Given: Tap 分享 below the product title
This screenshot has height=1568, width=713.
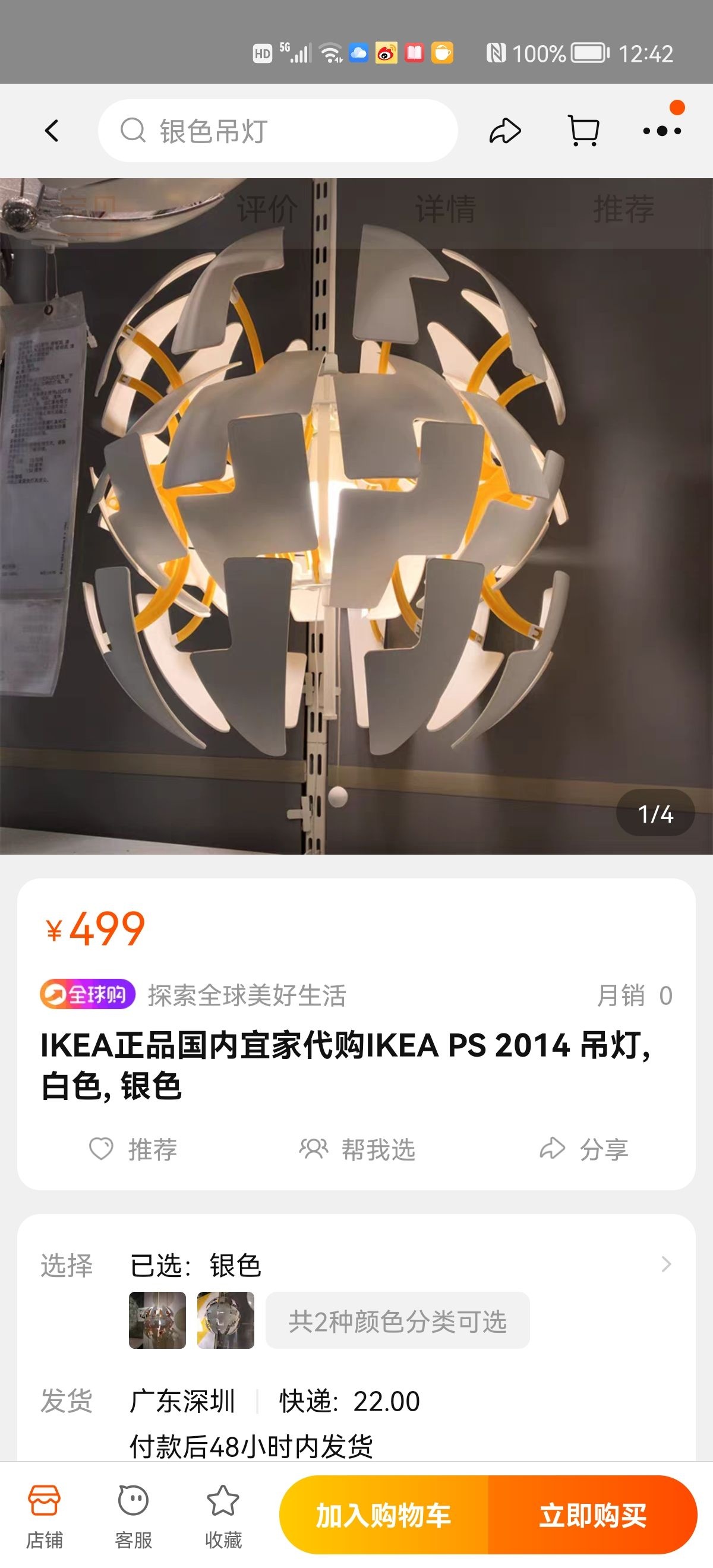Looking at the screenshot, I should point(584,1149).
